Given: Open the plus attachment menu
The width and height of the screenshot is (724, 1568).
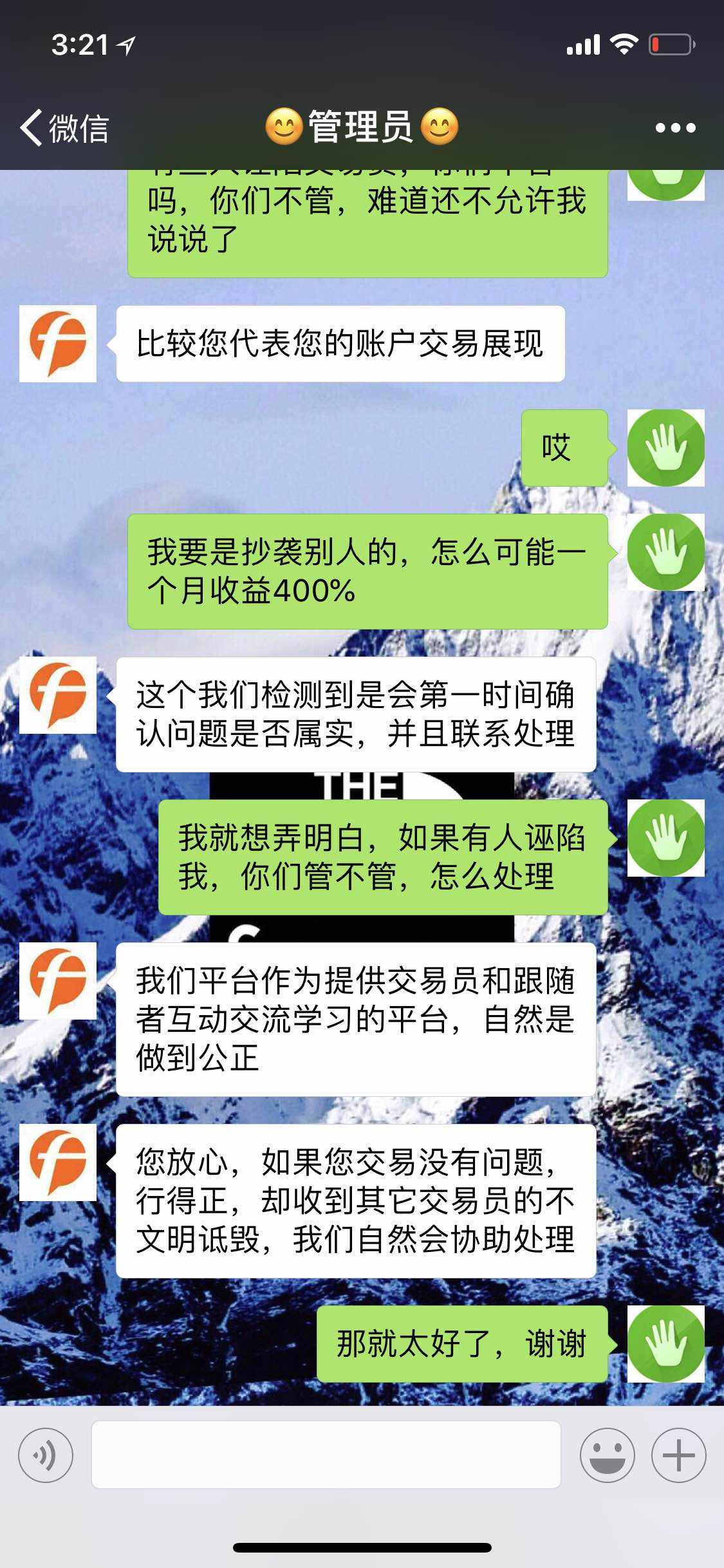Looking at the screenshot, I should click(x=678, y=1455).
